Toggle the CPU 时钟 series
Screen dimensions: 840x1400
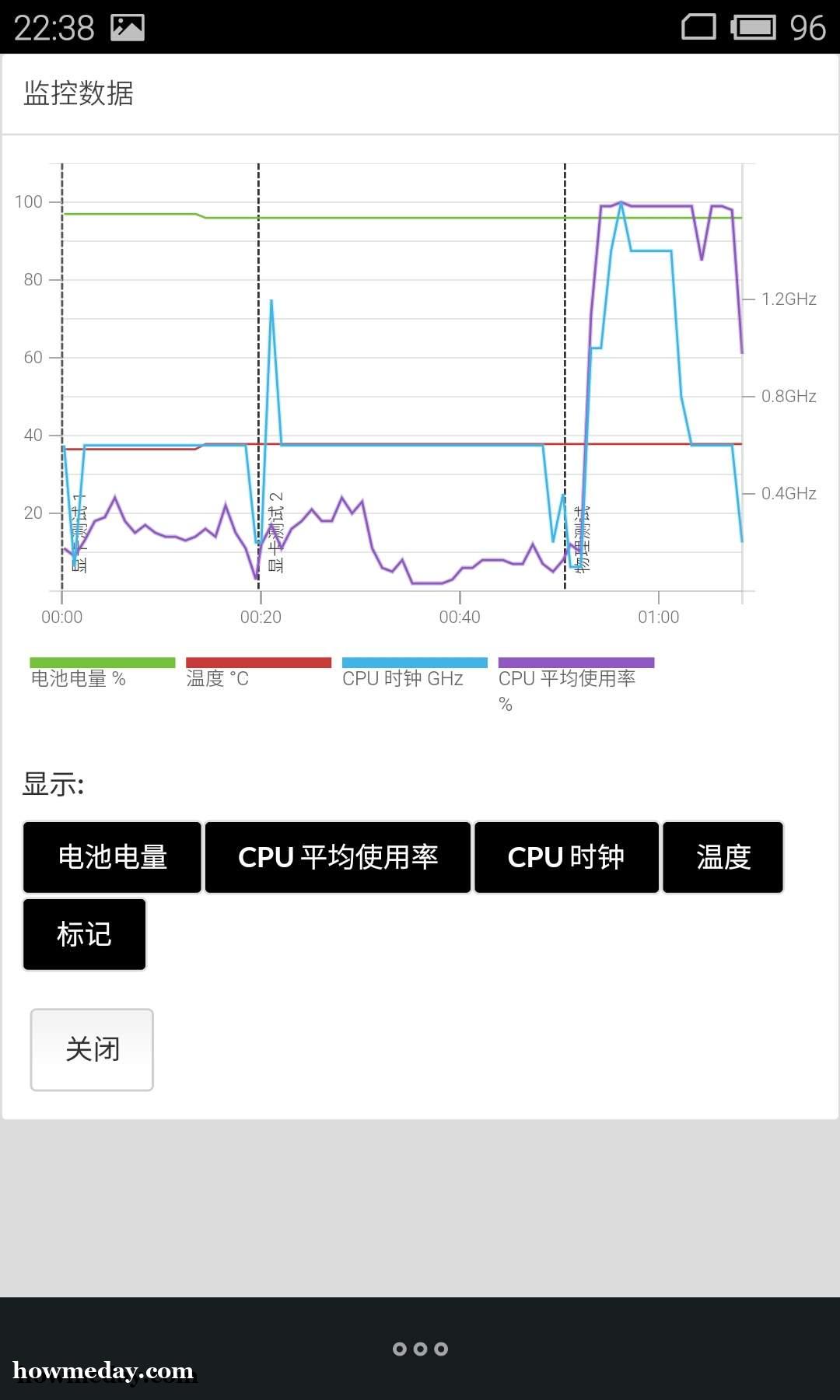pos(566,857)
